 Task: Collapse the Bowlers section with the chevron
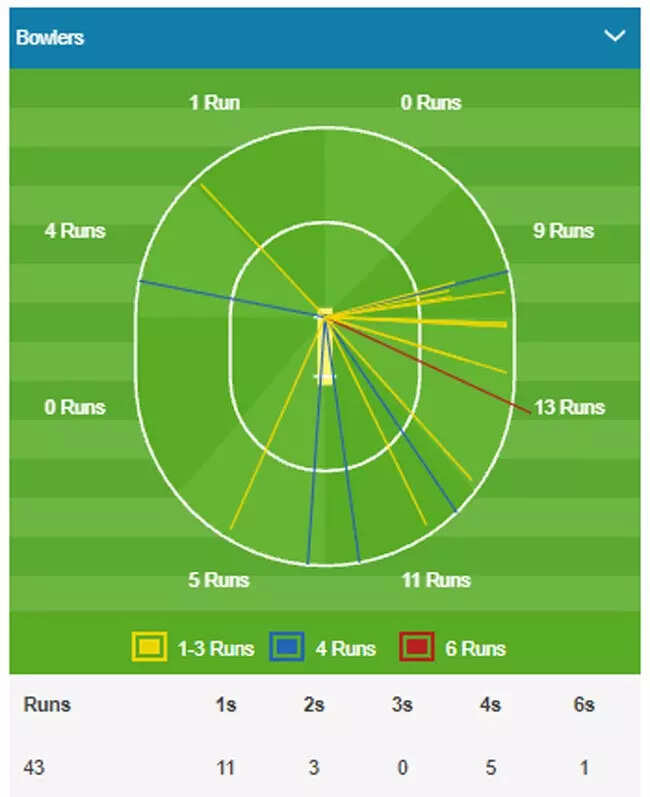click(614, 37)
